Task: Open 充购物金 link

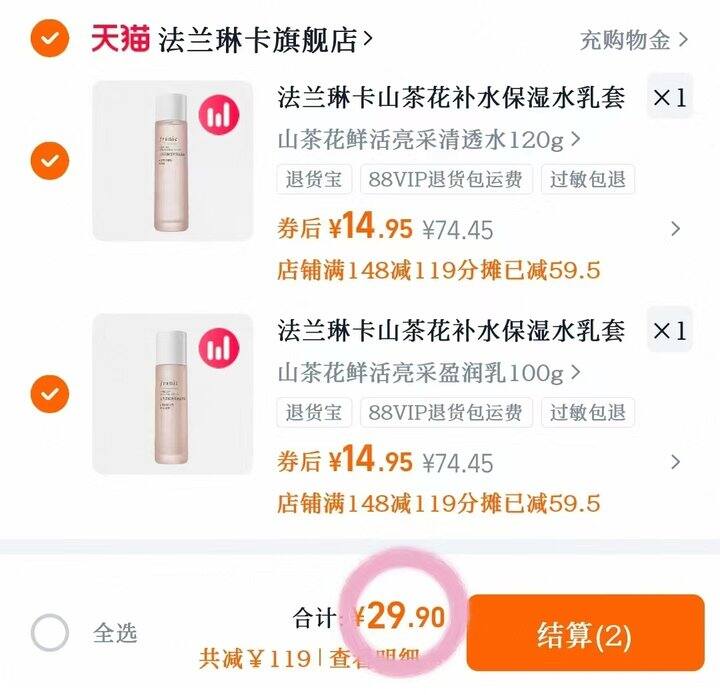Action: [x=634, y=40]
